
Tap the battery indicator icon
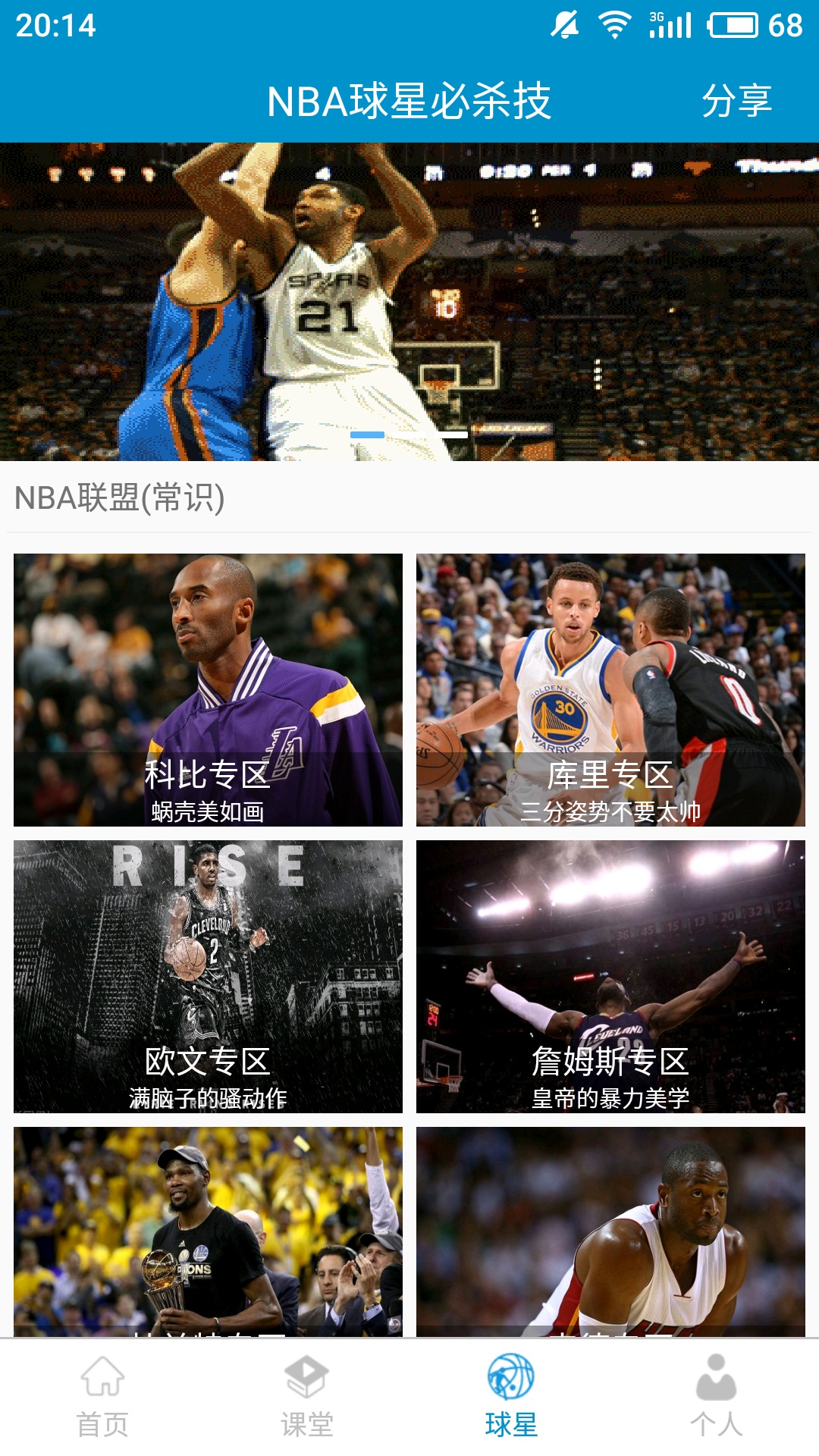tap(733, 23)
